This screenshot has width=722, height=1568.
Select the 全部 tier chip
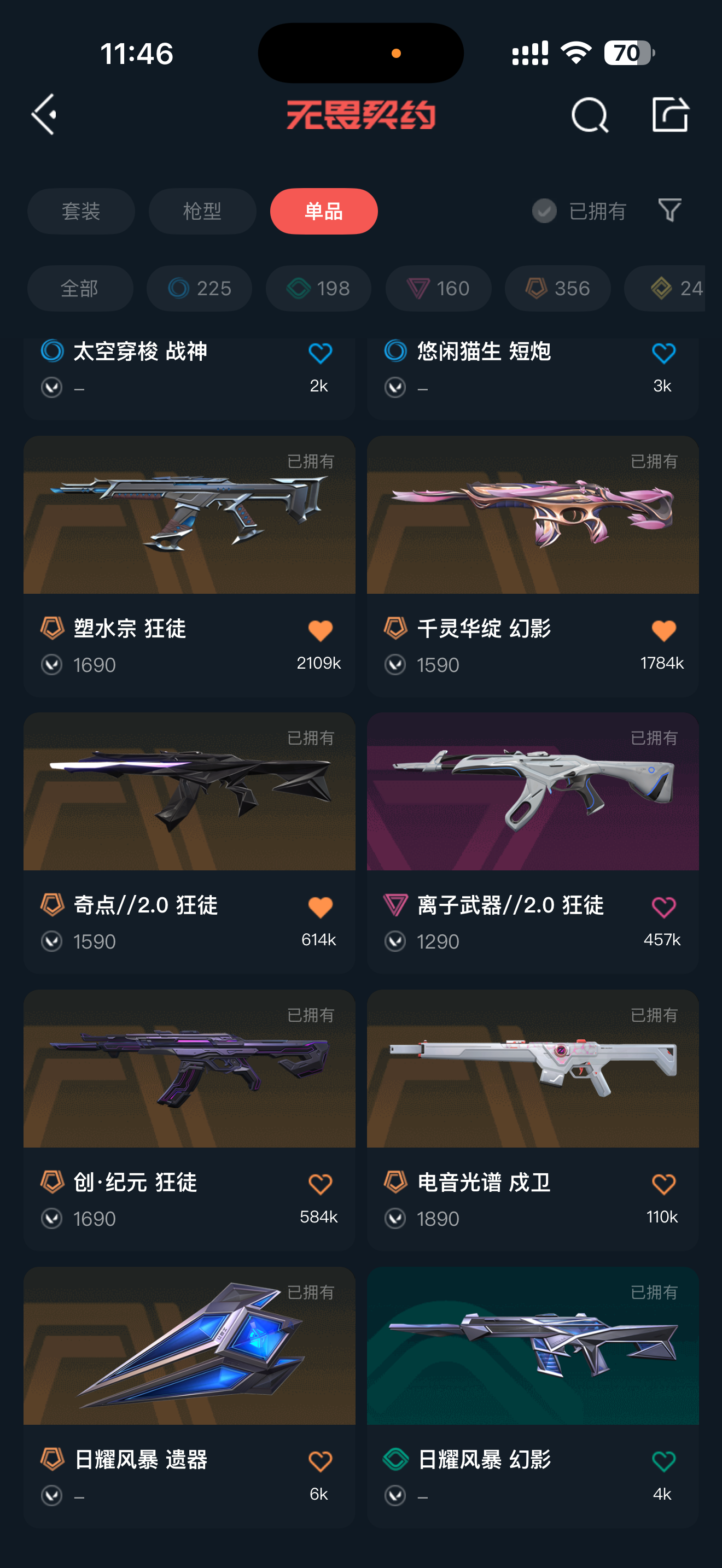80,288
